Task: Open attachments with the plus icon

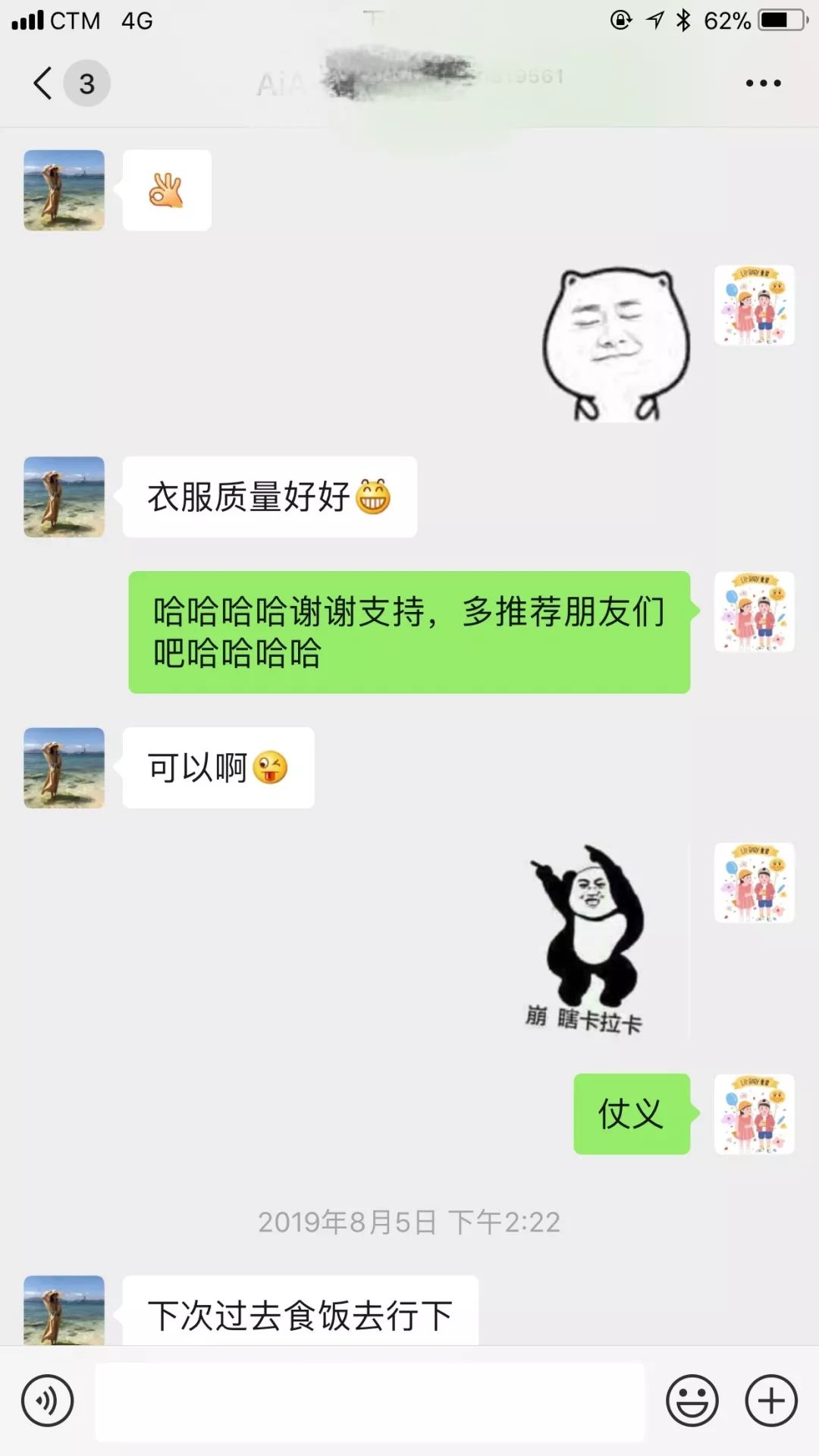Action: click(x=770, y=1401)
